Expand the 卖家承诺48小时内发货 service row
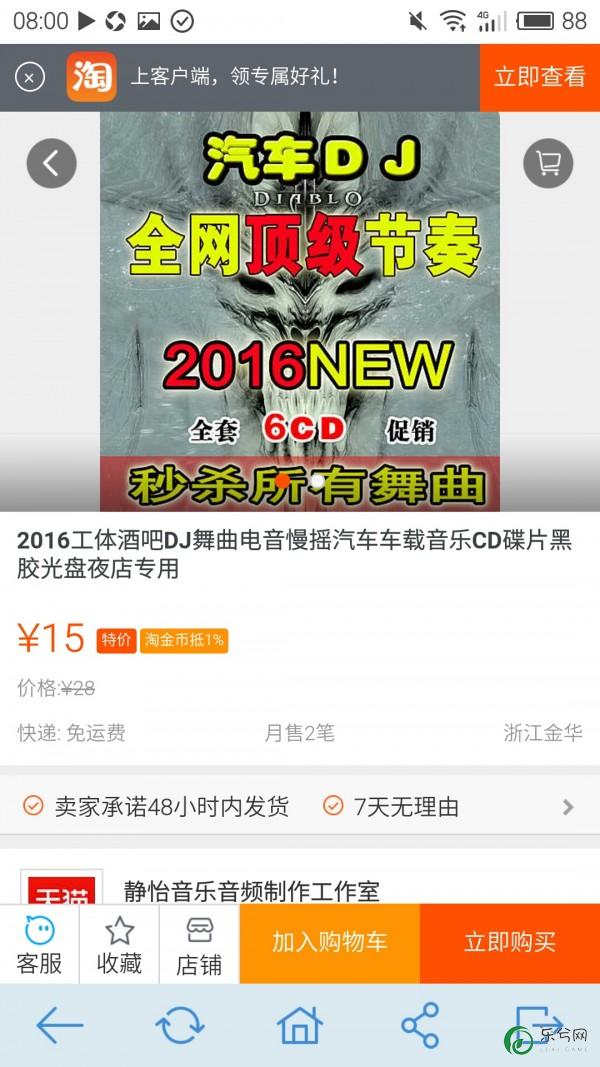 pyautogui.click(x=300, y=806)
